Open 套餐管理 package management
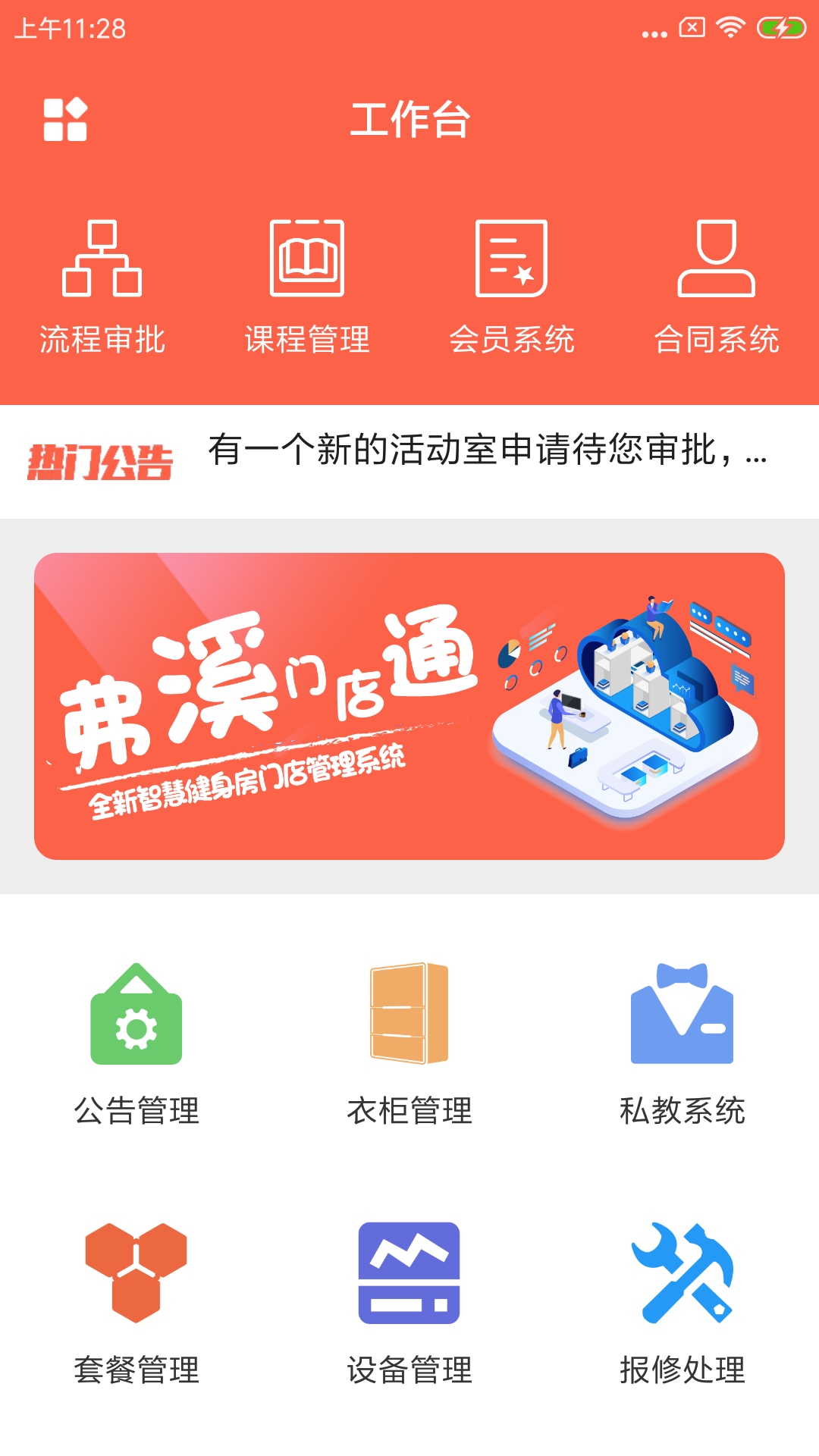819x1456 pixels. pyautogui.click(x=136, y=1303)
